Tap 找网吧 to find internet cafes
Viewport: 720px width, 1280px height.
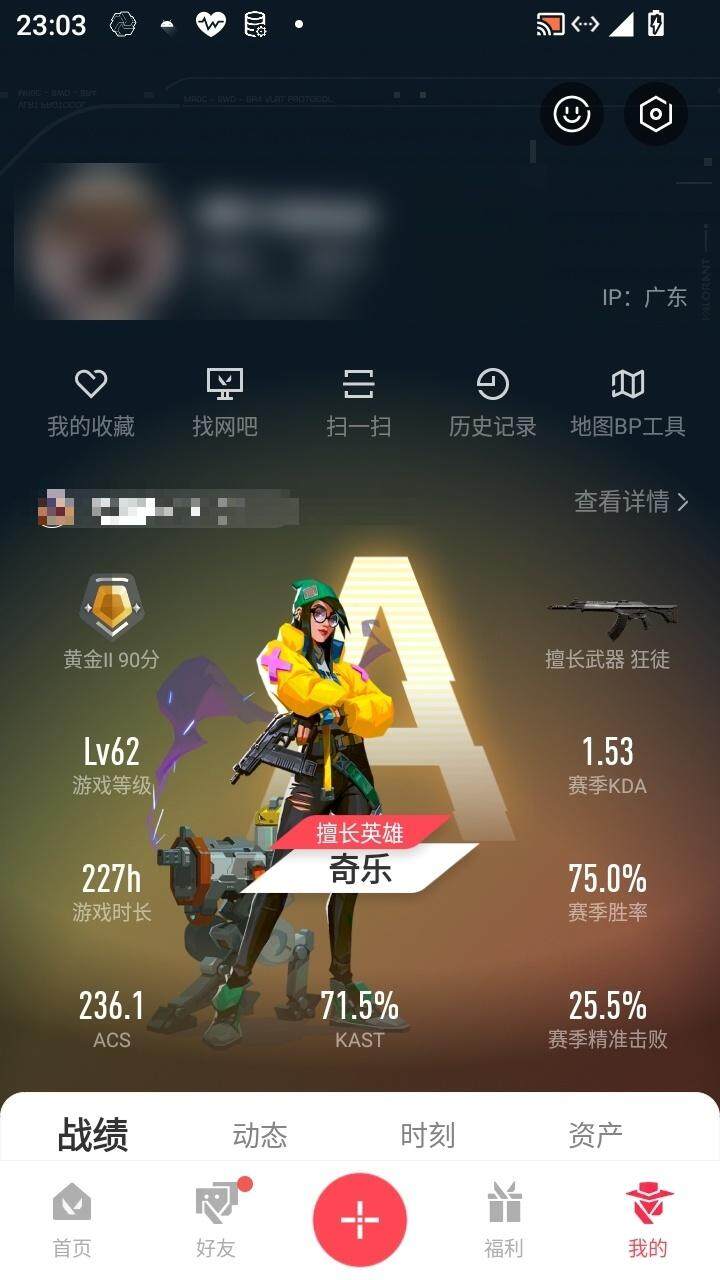coord(225,403)
